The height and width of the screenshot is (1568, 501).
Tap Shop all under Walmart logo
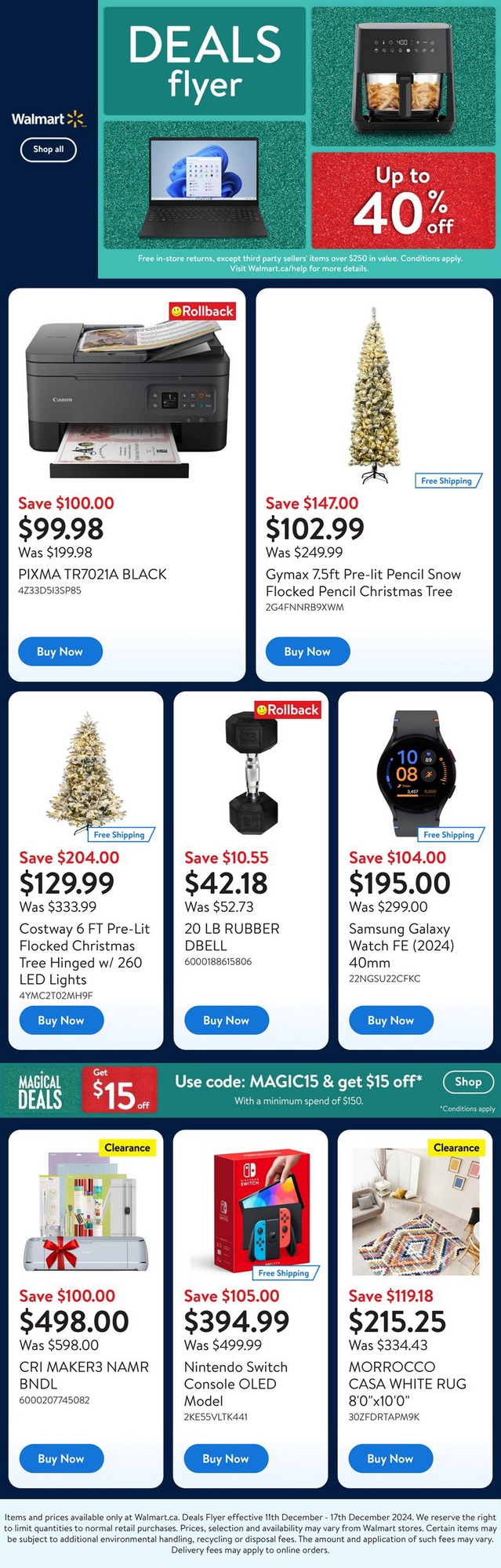pyautogui.click(x=48, y=149)
